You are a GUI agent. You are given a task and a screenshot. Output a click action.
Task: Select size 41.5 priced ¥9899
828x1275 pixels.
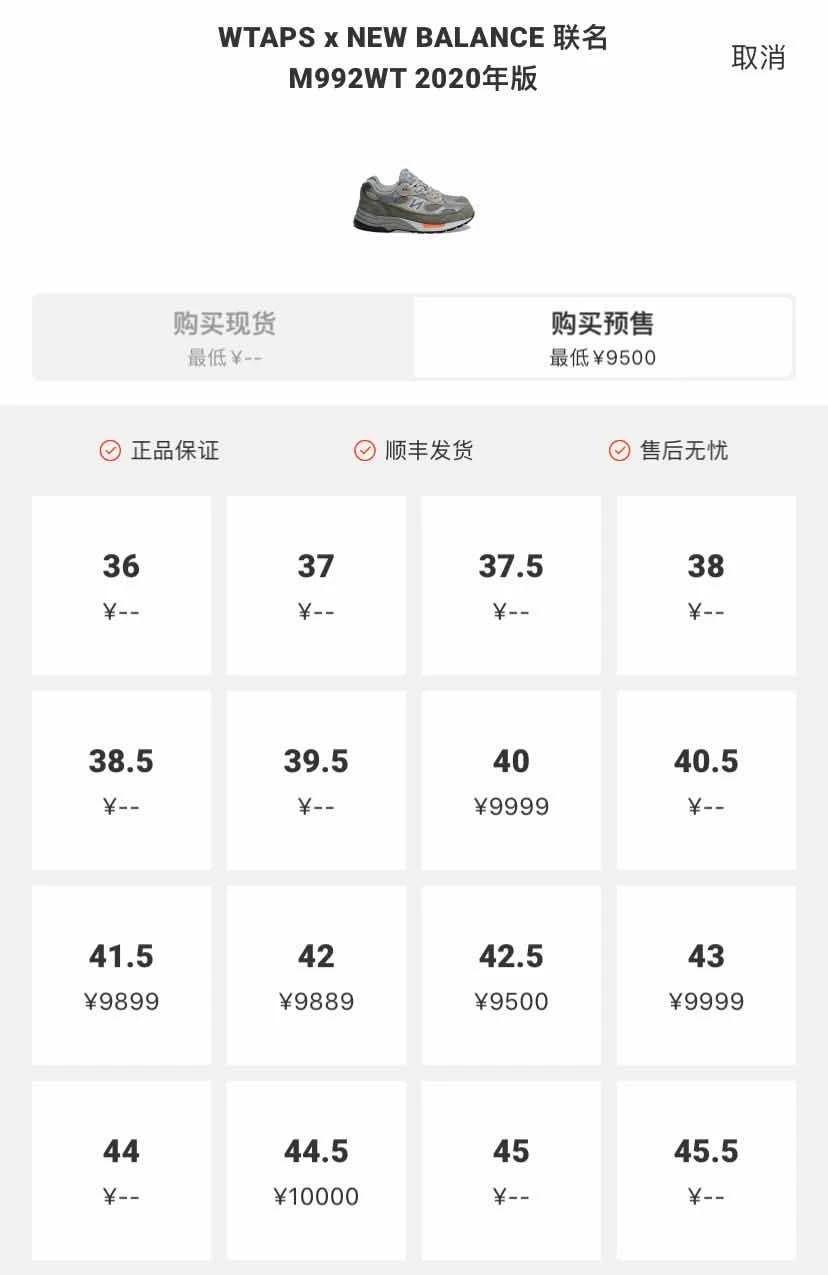[121, 974]
